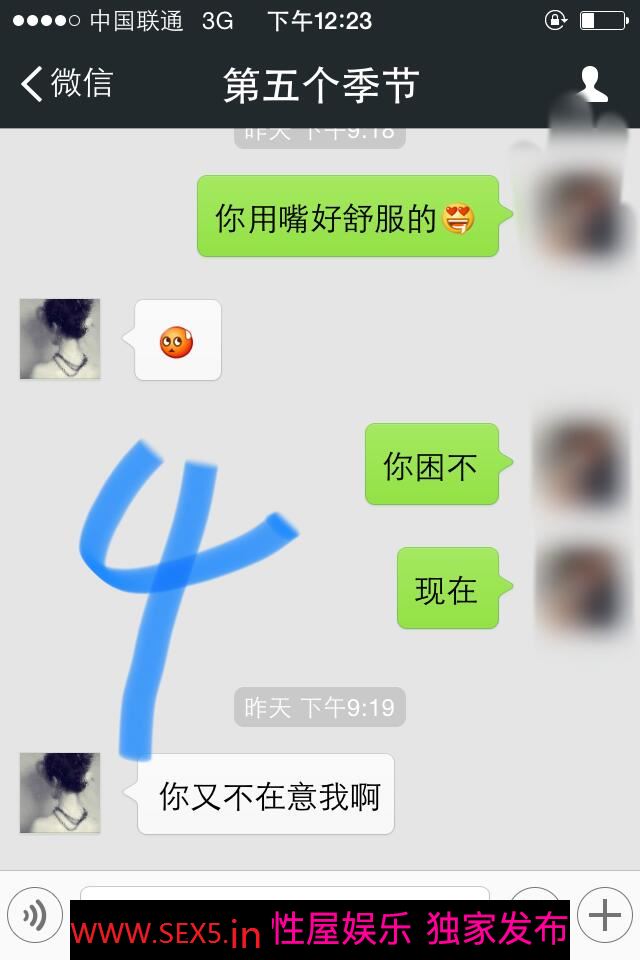Go back to the 微信 chat list

[x=66, y=84]
